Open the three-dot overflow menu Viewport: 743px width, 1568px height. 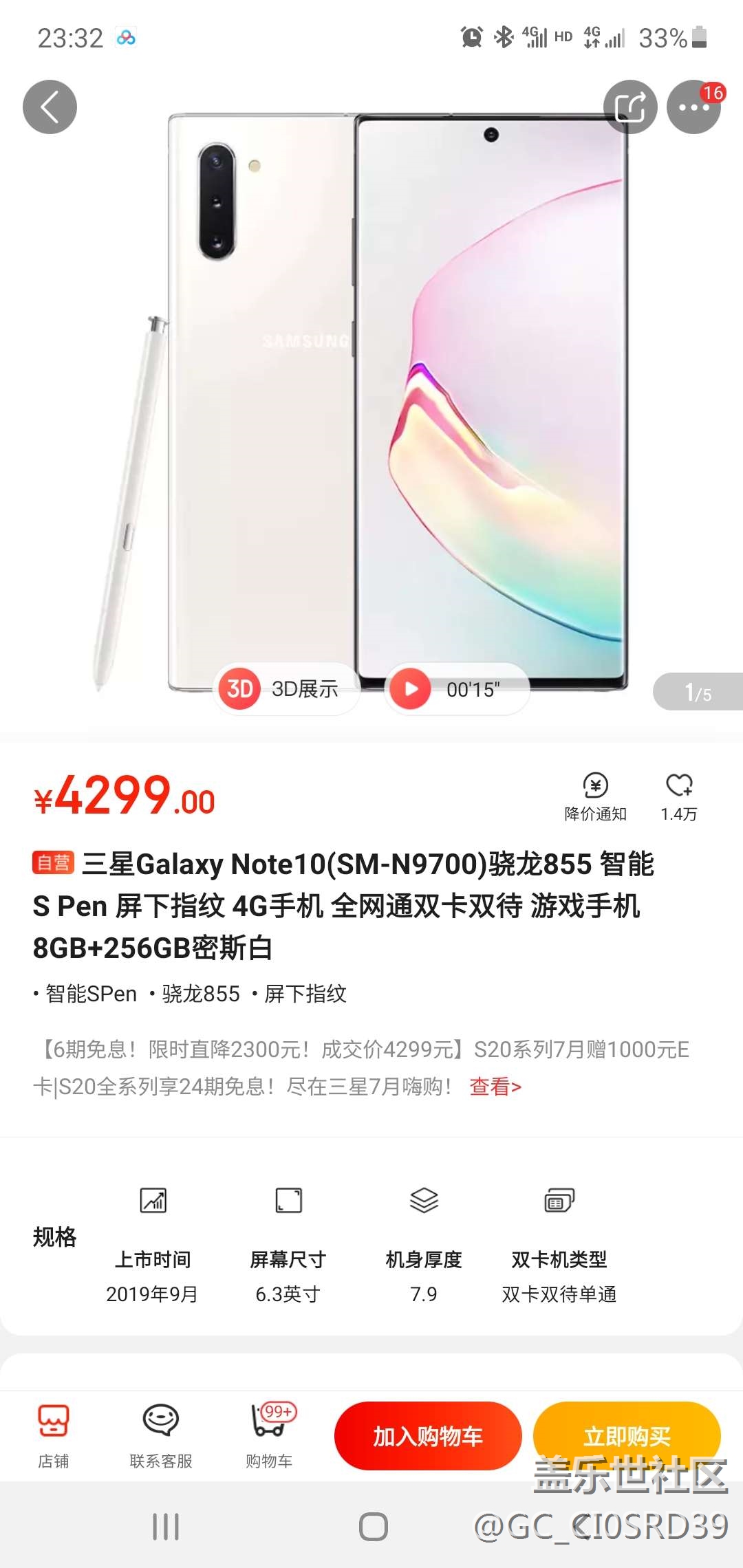pos(693,107)
